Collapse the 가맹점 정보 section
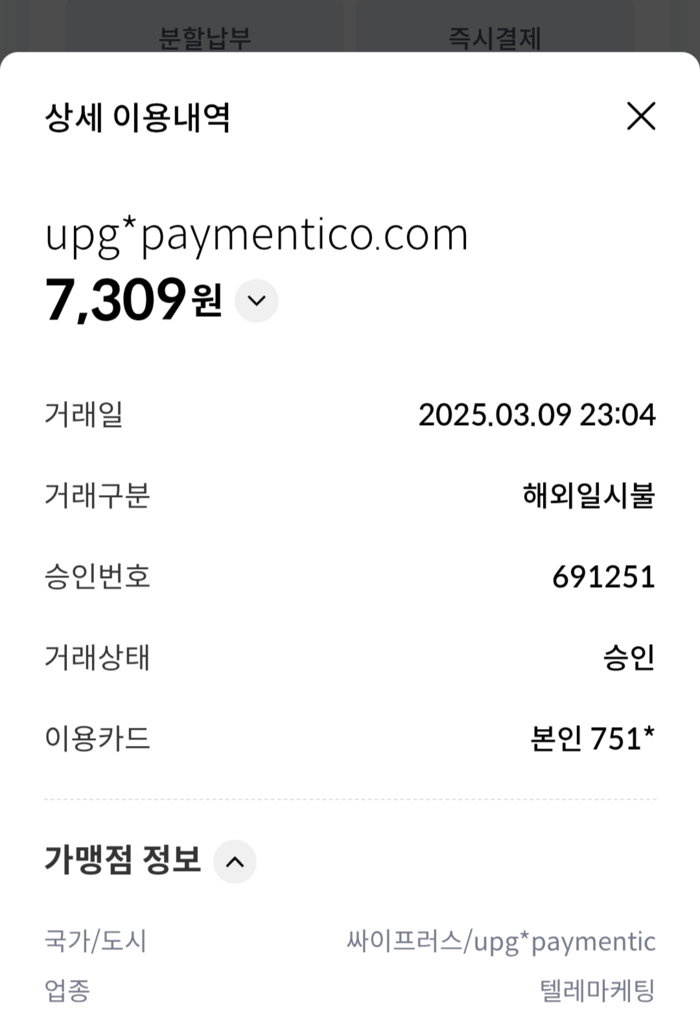The width and height of the screenshot is (700, 1026). click(234, 861)
